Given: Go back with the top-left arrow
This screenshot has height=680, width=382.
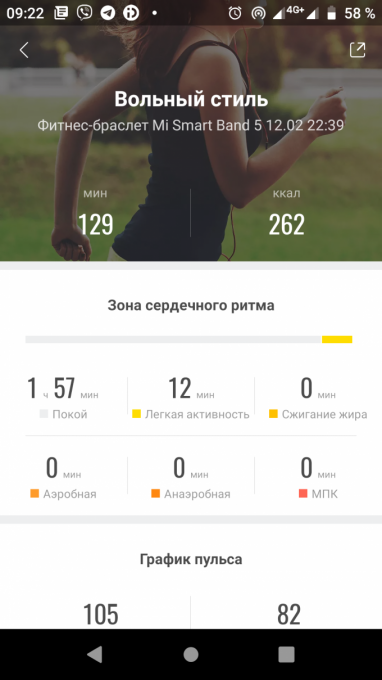Looking at the screenshot, I should point(24,50).
